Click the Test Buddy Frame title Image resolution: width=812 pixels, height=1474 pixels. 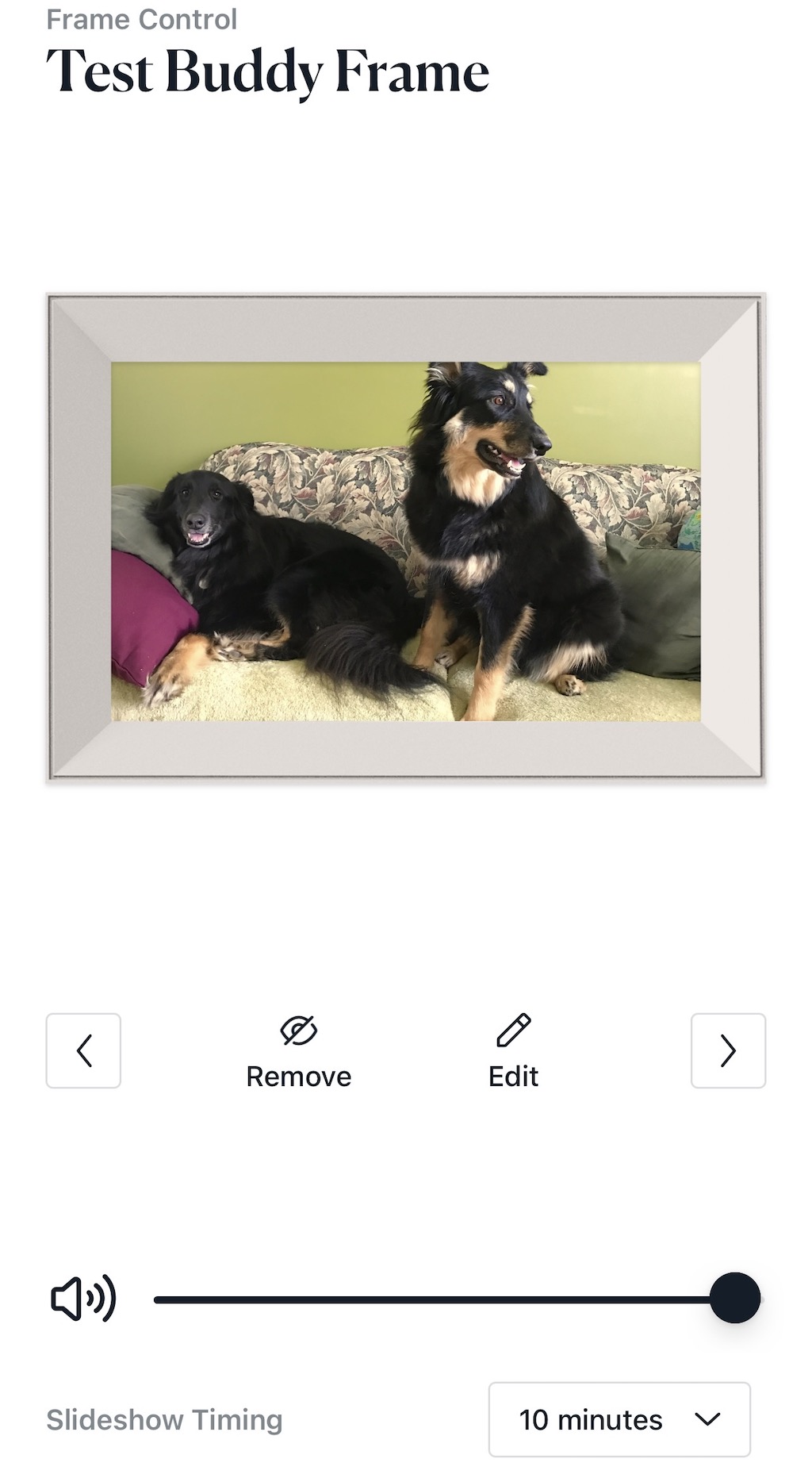(x=267, y=70)
